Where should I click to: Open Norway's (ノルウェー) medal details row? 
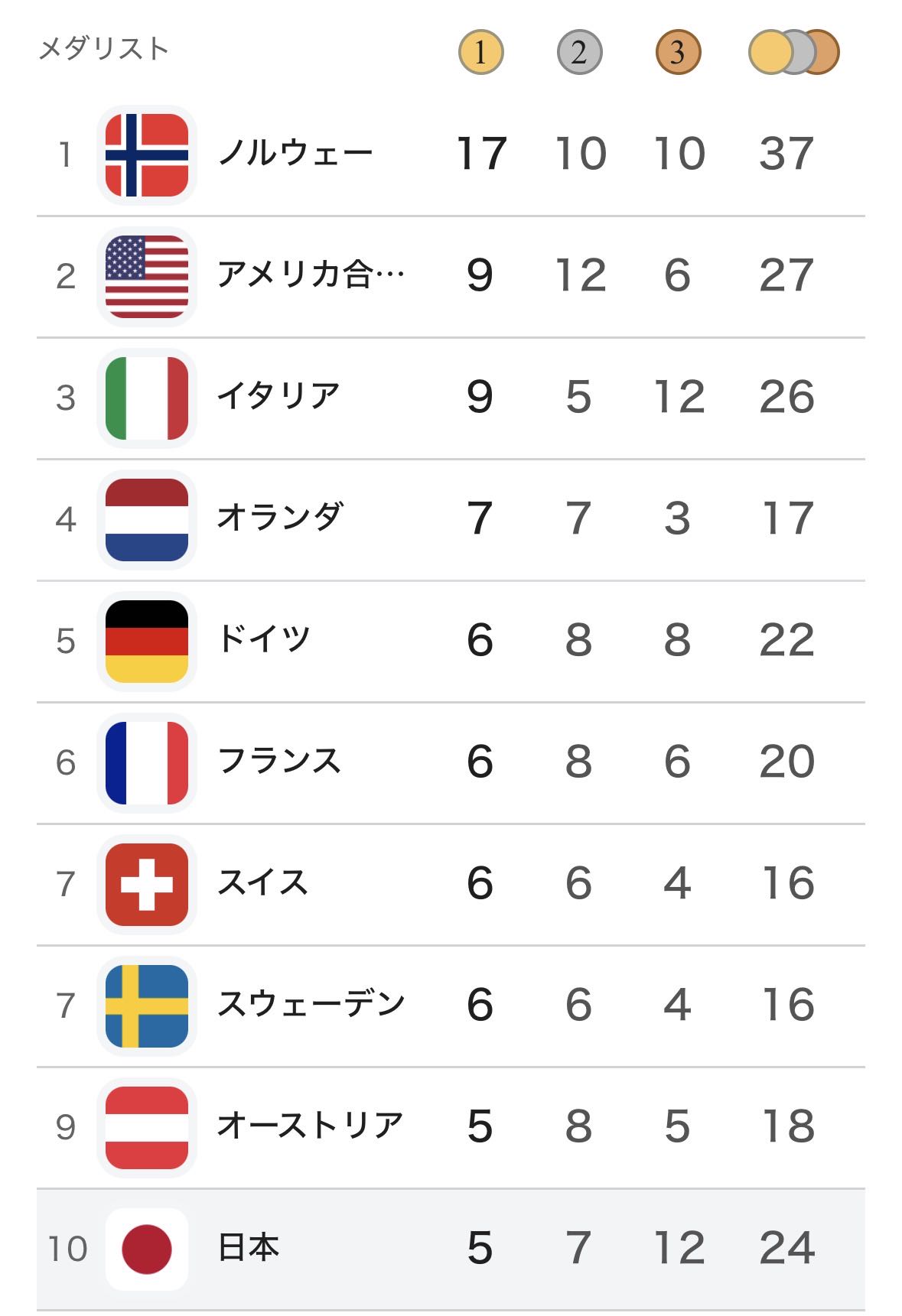(295, 154)
